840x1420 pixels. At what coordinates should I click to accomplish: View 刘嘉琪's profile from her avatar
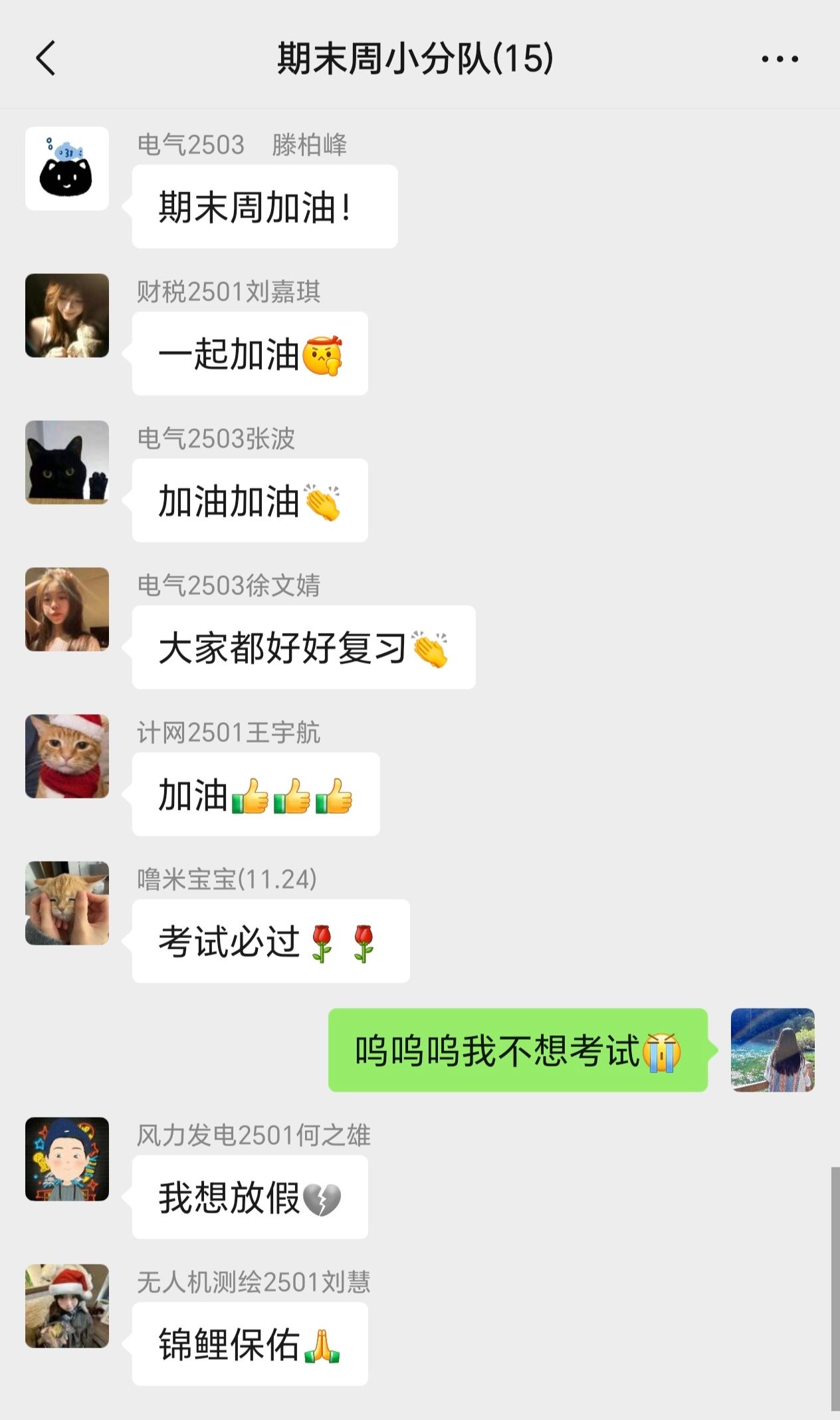coord(67,316)
